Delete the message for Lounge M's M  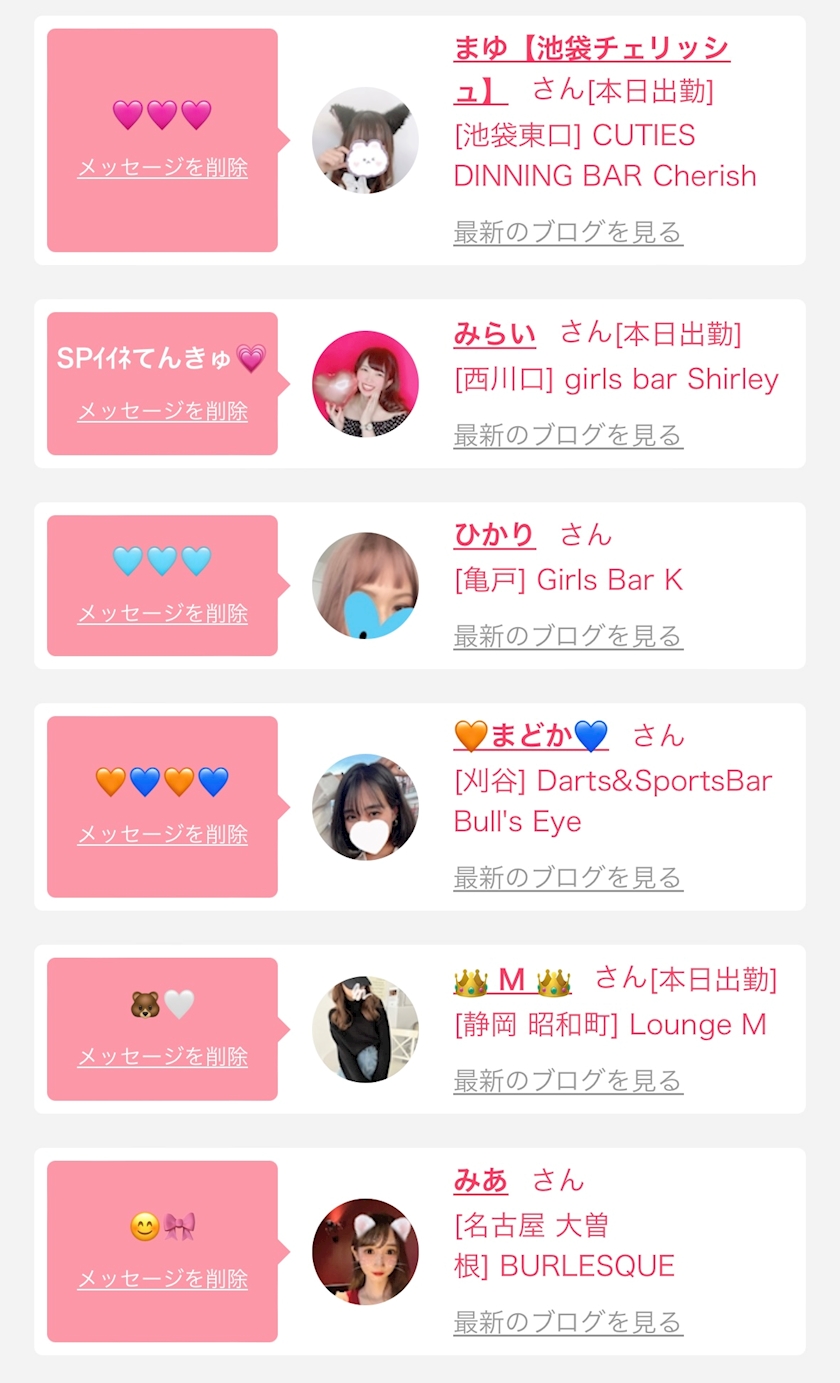click(162, 1057)
